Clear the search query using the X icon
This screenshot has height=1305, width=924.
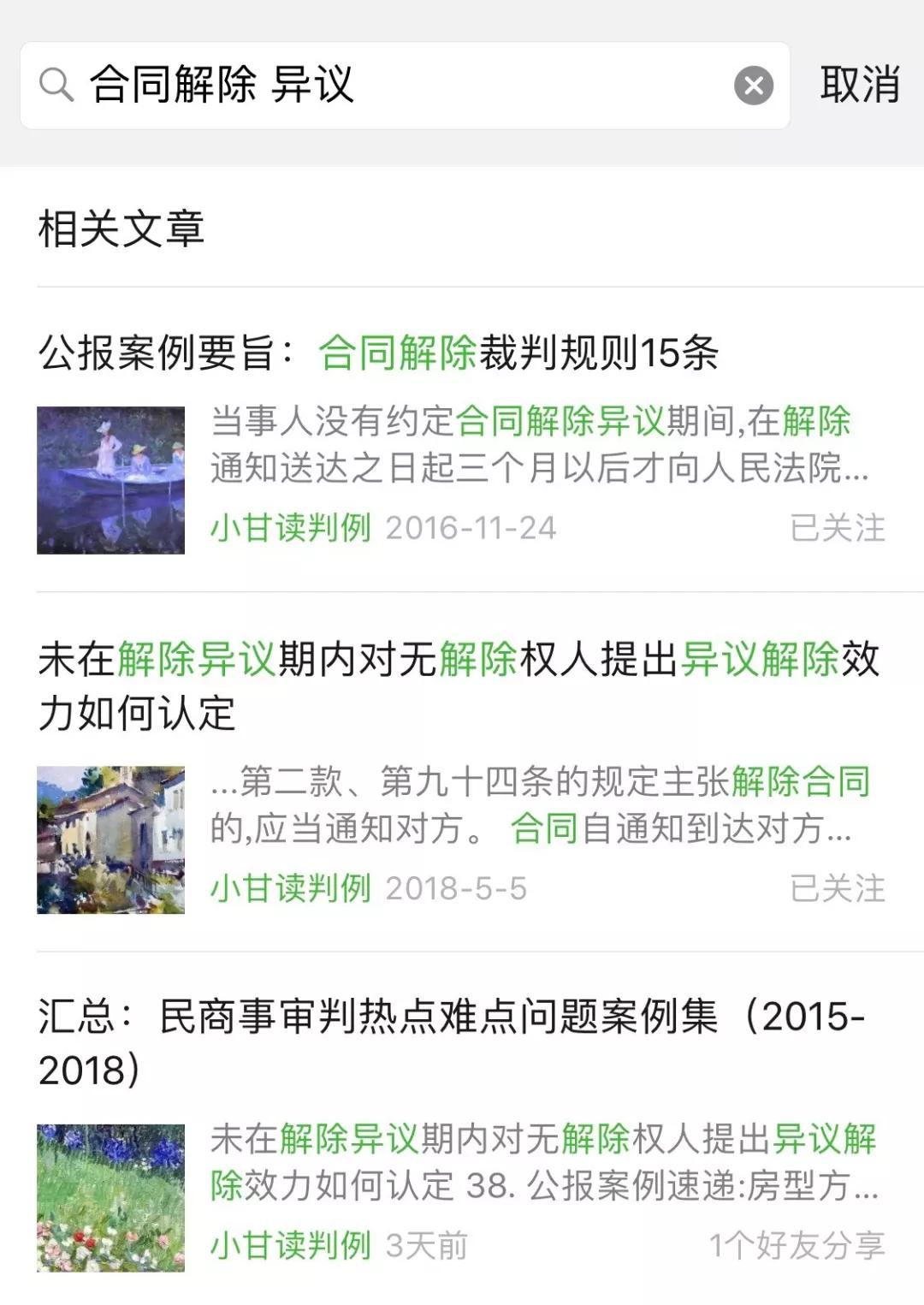tap(751, 84)
